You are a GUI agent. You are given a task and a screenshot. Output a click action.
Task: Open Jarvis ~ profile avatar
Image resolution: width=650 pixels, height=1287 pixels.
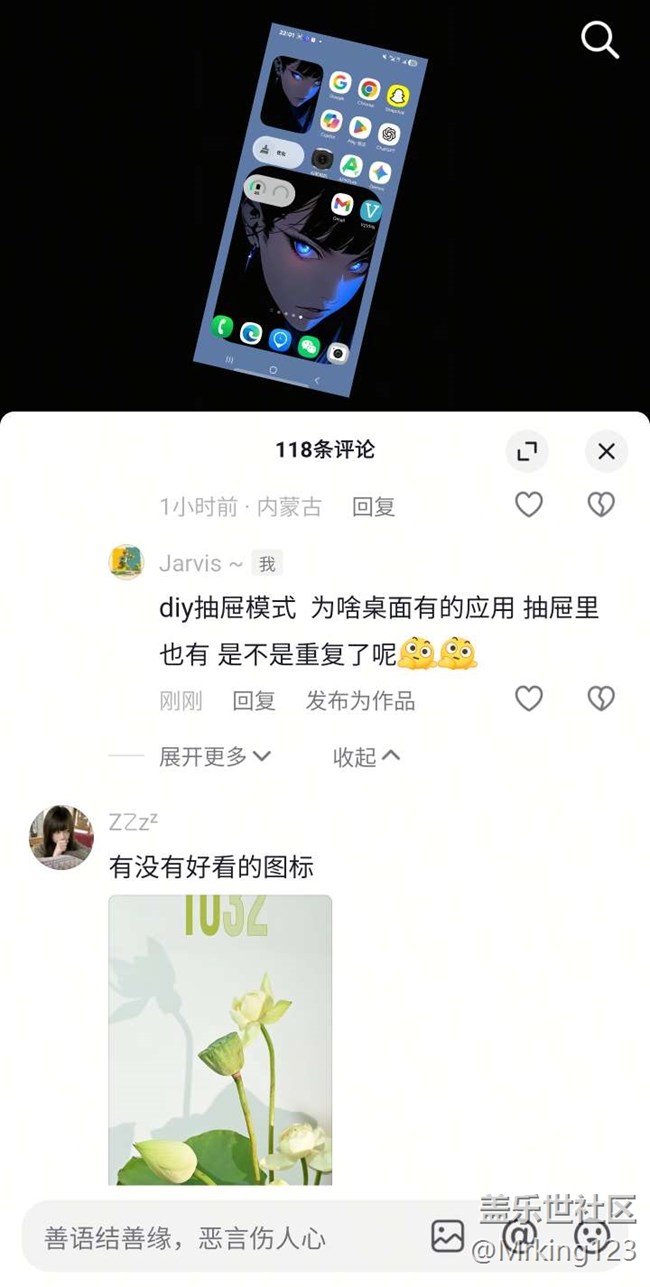point(126,562)
